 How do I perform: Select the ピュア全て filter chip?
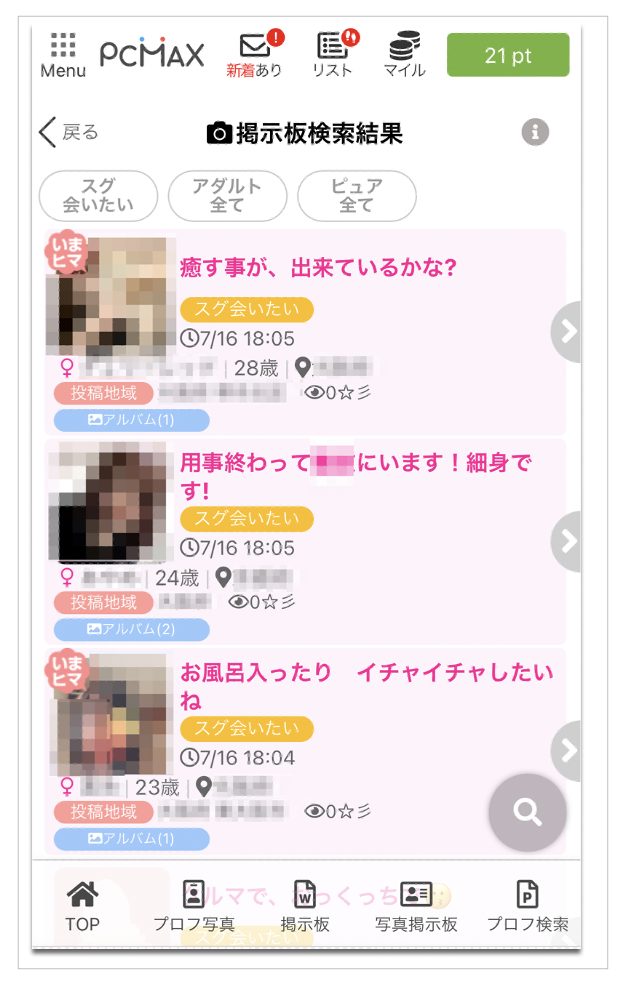[x=356, y=195]
